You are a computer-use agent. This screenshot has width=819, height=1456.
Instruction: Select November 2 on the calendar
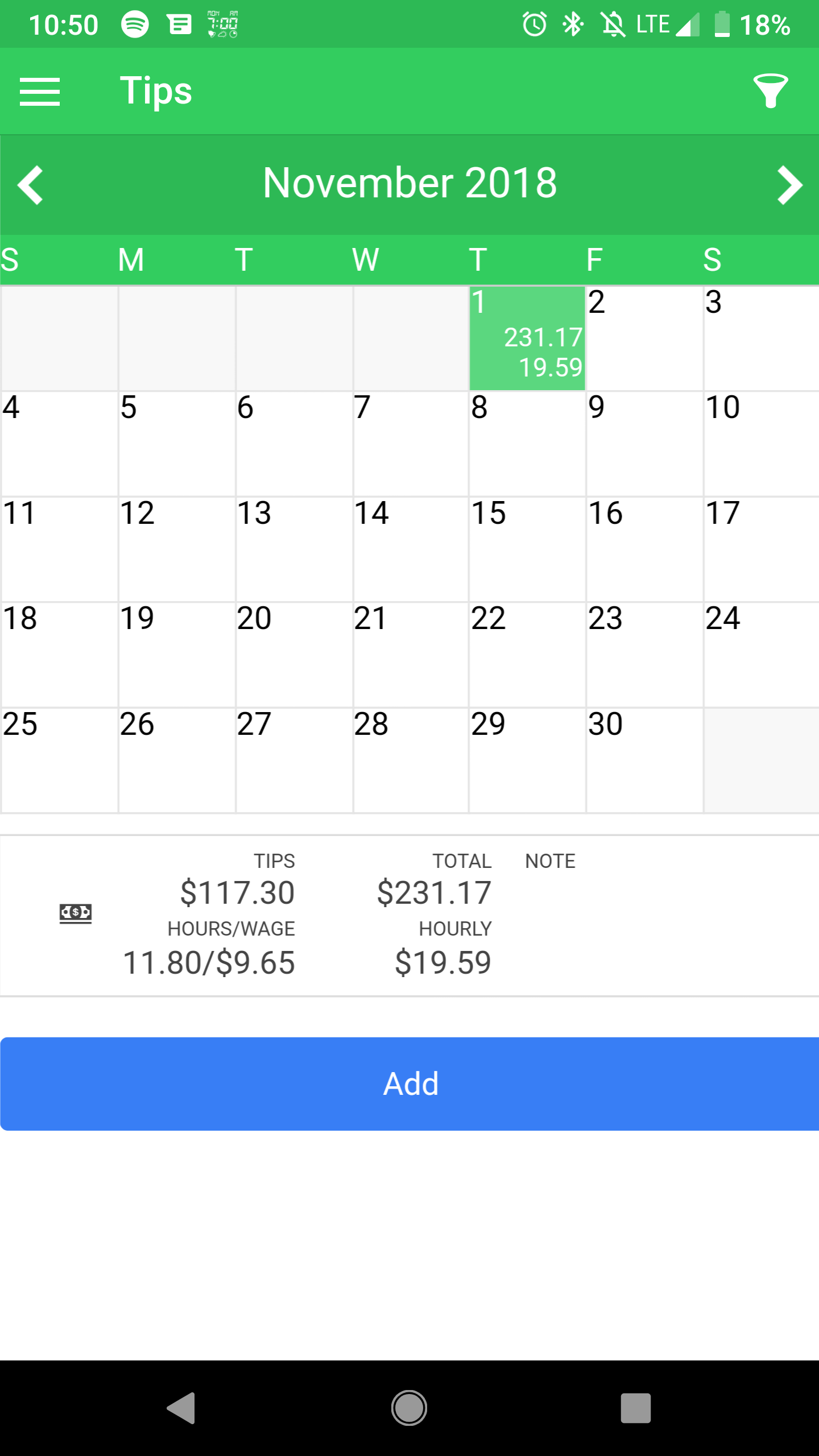coord(644,338)
